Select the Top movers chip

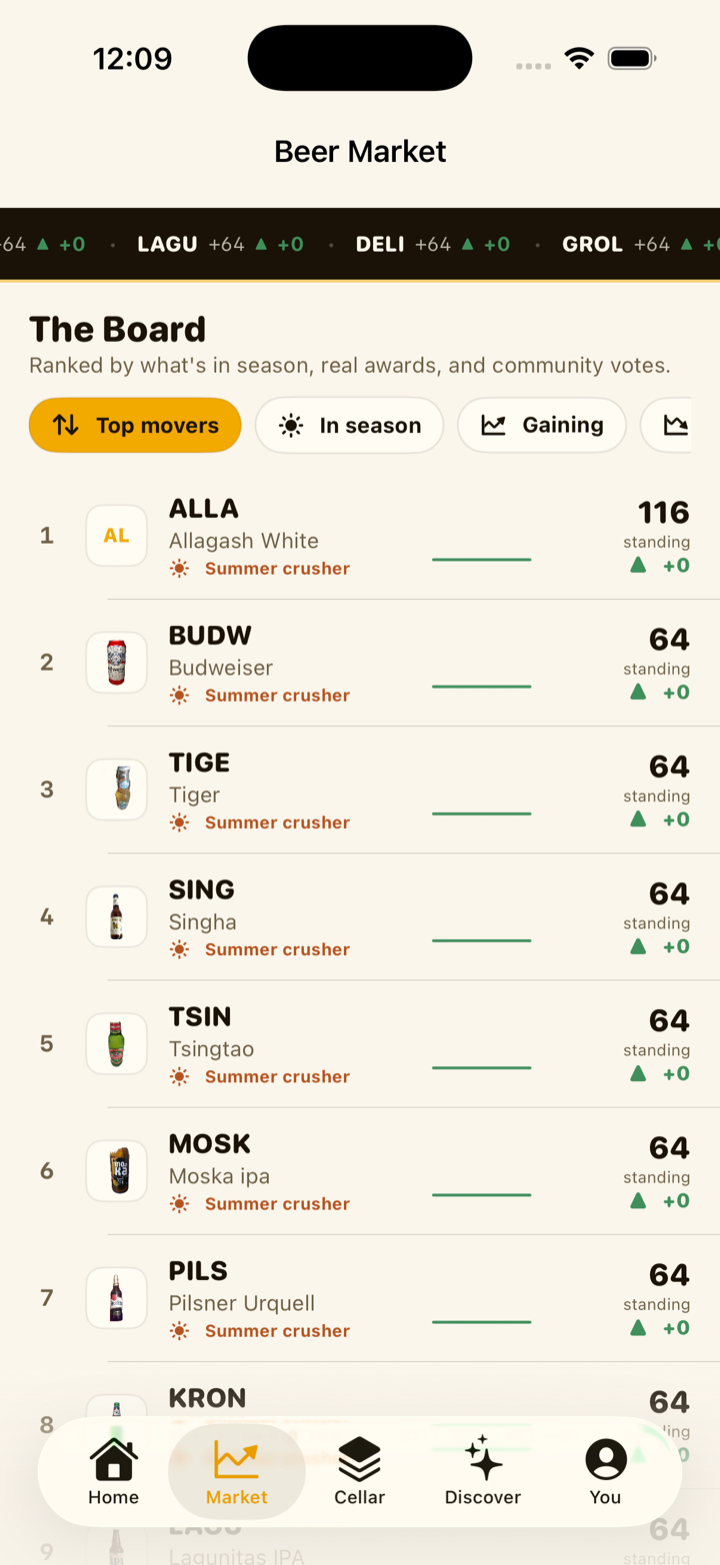135,425
